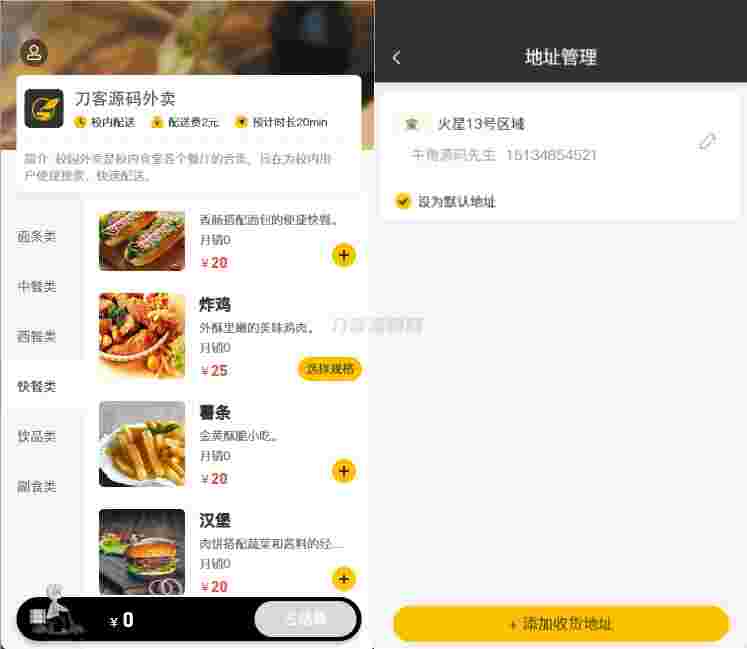Edit the 火星13号区域 address
The width and height of the screenshot is (747, 649).
point(707,142)
